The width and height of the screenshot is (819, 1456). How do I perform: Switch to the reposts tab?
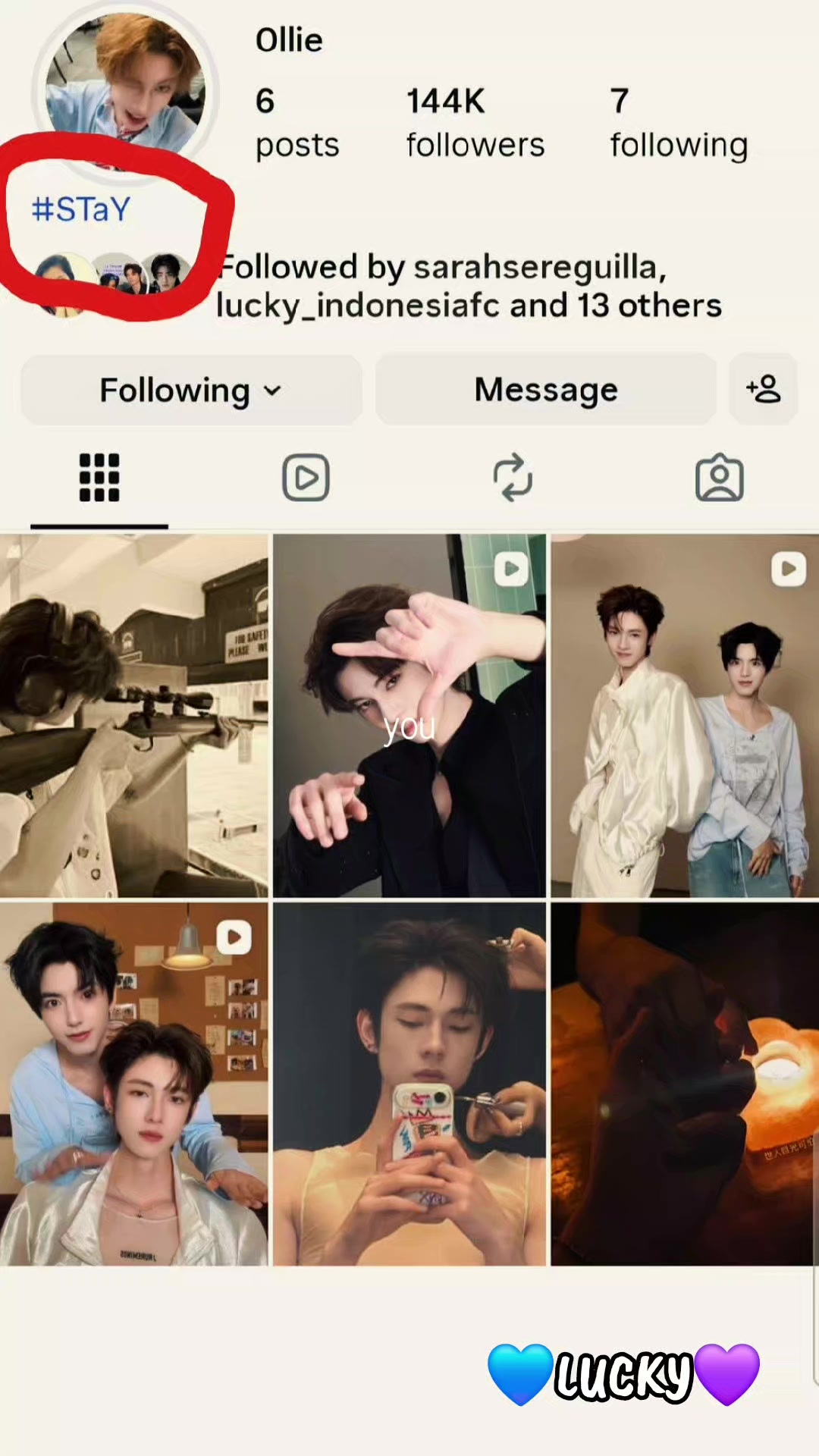513,478
